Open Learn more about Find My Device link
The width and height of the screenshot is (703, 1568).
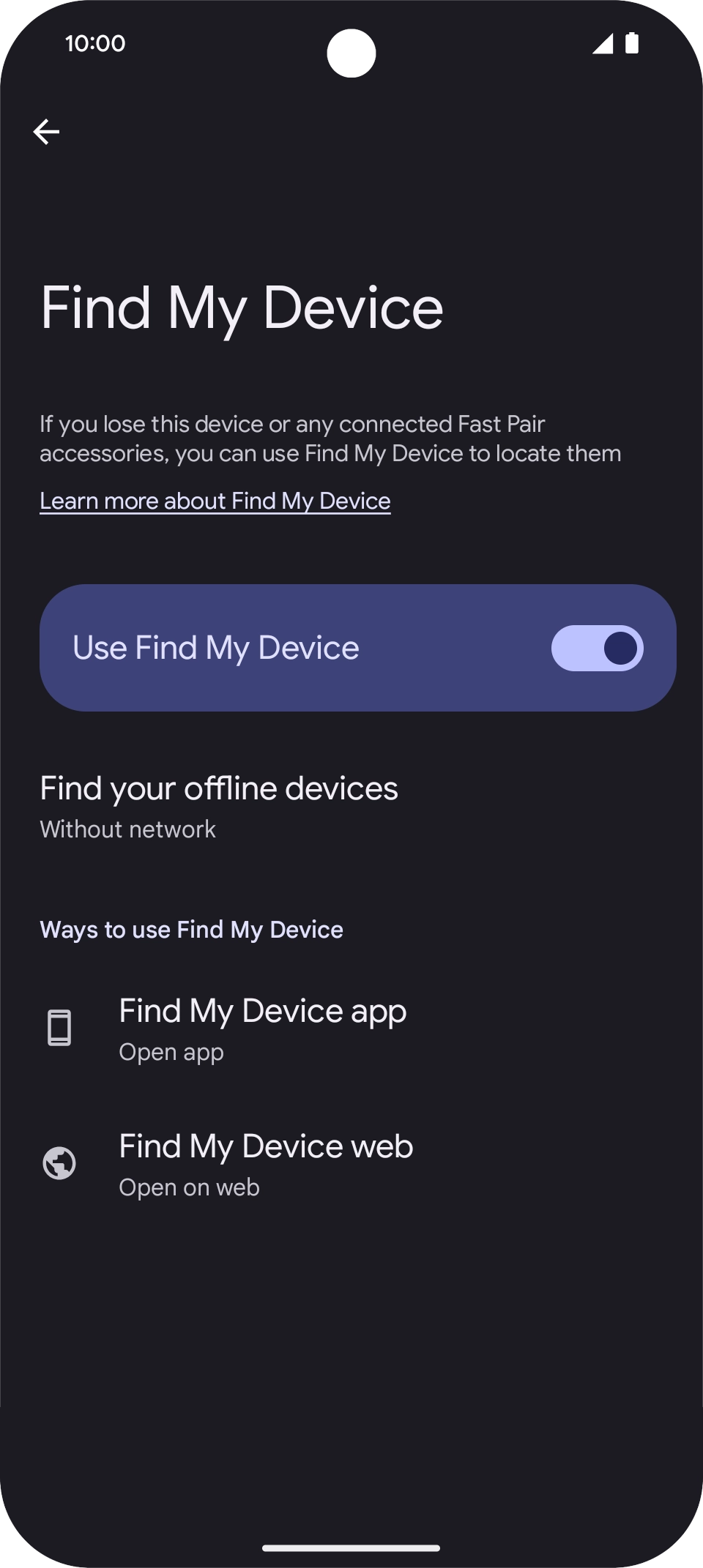(x=215, y=501)
